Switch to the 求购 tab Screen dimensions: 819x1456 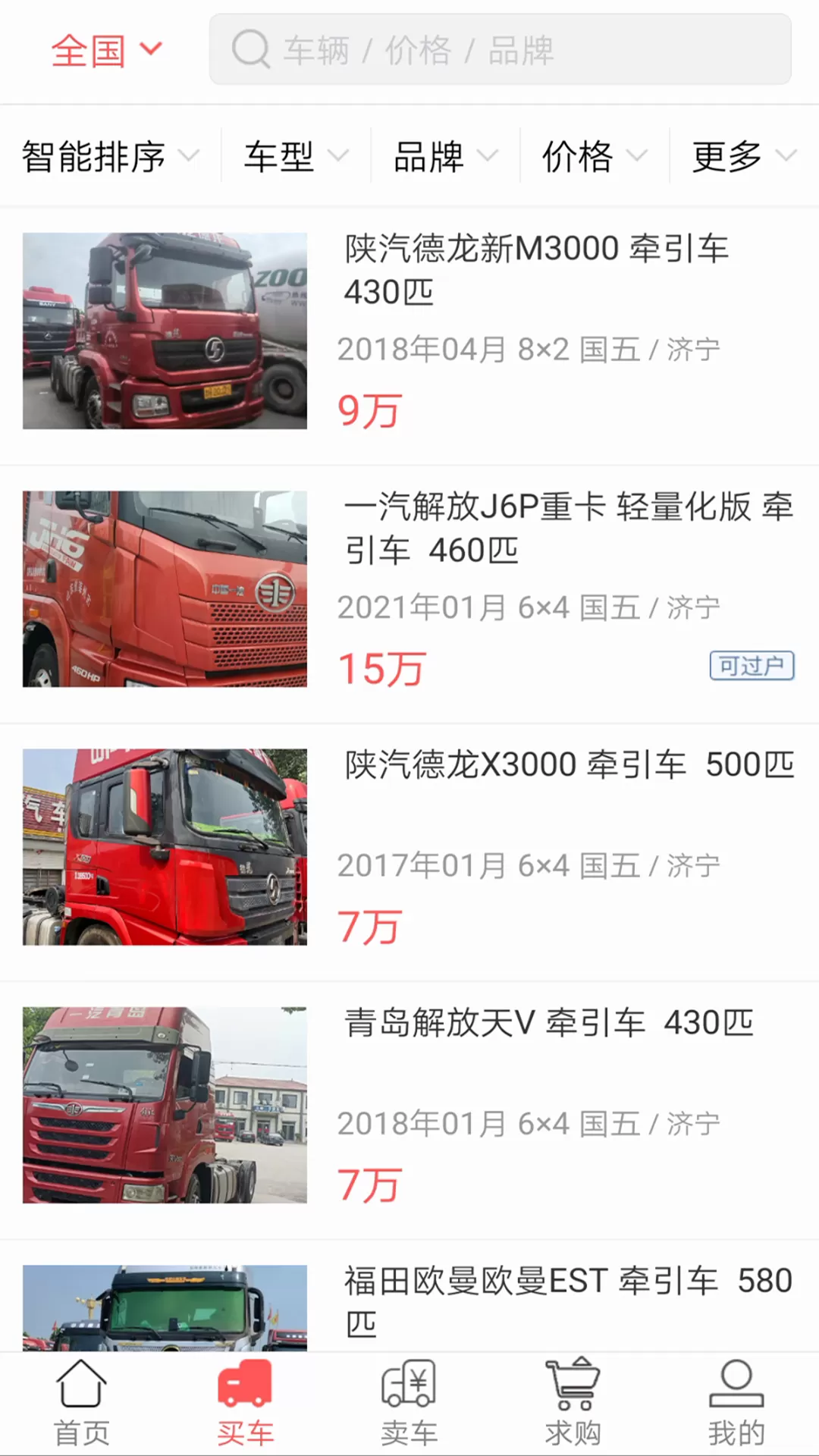click(x=573, y=1403)
